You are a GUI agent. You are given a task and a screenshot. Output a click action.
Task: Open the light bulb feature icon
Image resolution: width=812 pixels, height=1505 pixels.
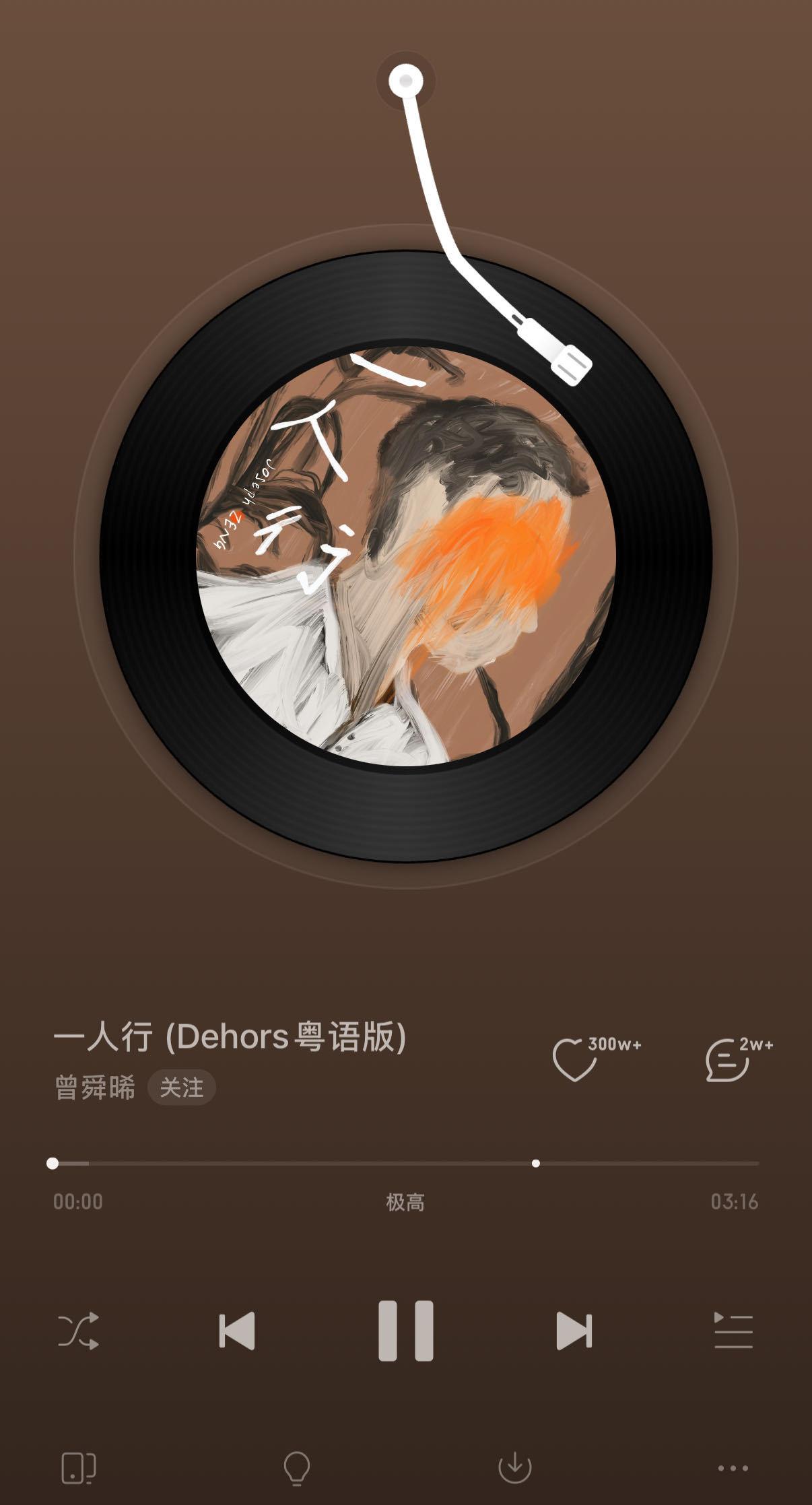click(x=297, y=1467)
